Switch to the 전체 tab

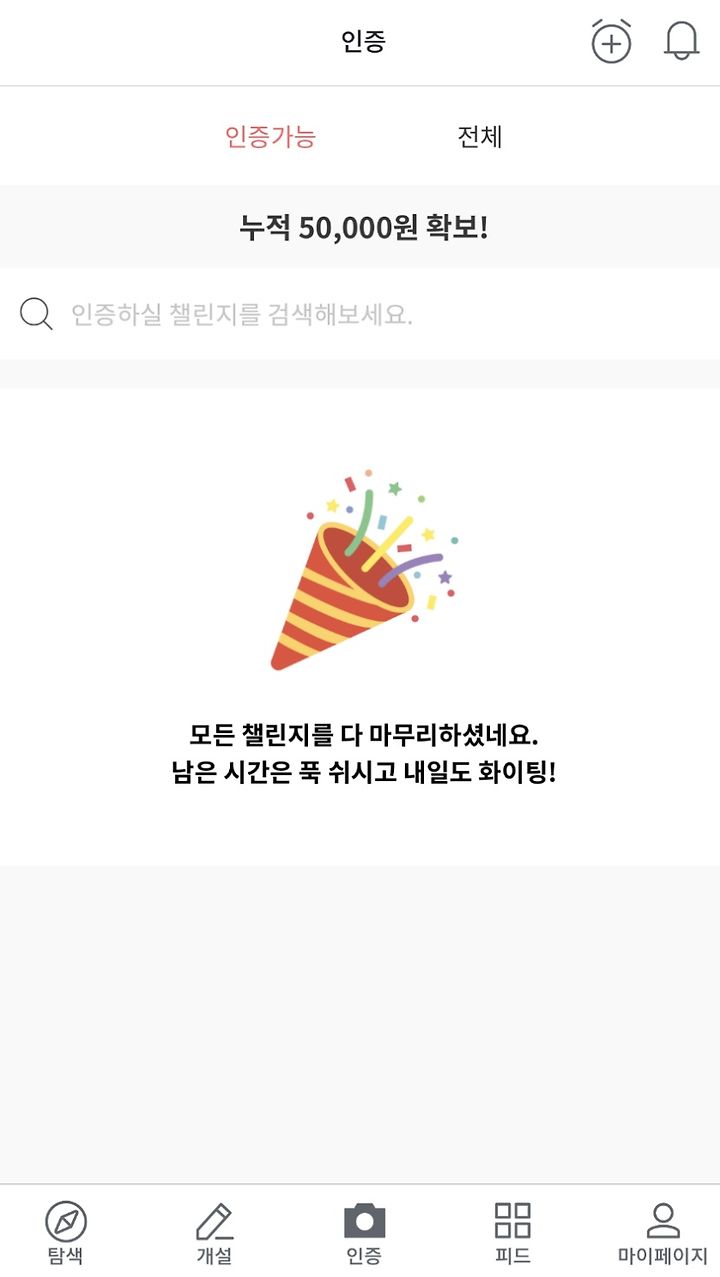[x=480, y=136]
